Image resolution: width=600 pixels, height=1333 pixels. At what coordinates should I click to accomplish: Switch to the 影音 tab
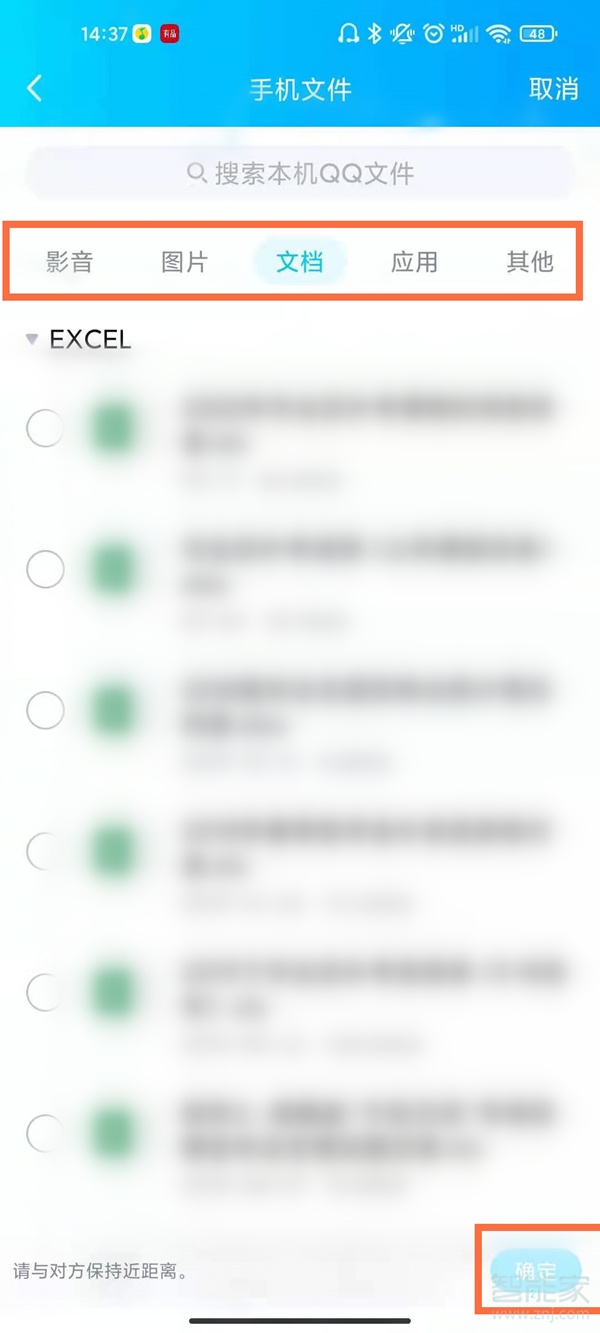pyautogui.click(x=70, y=262)
